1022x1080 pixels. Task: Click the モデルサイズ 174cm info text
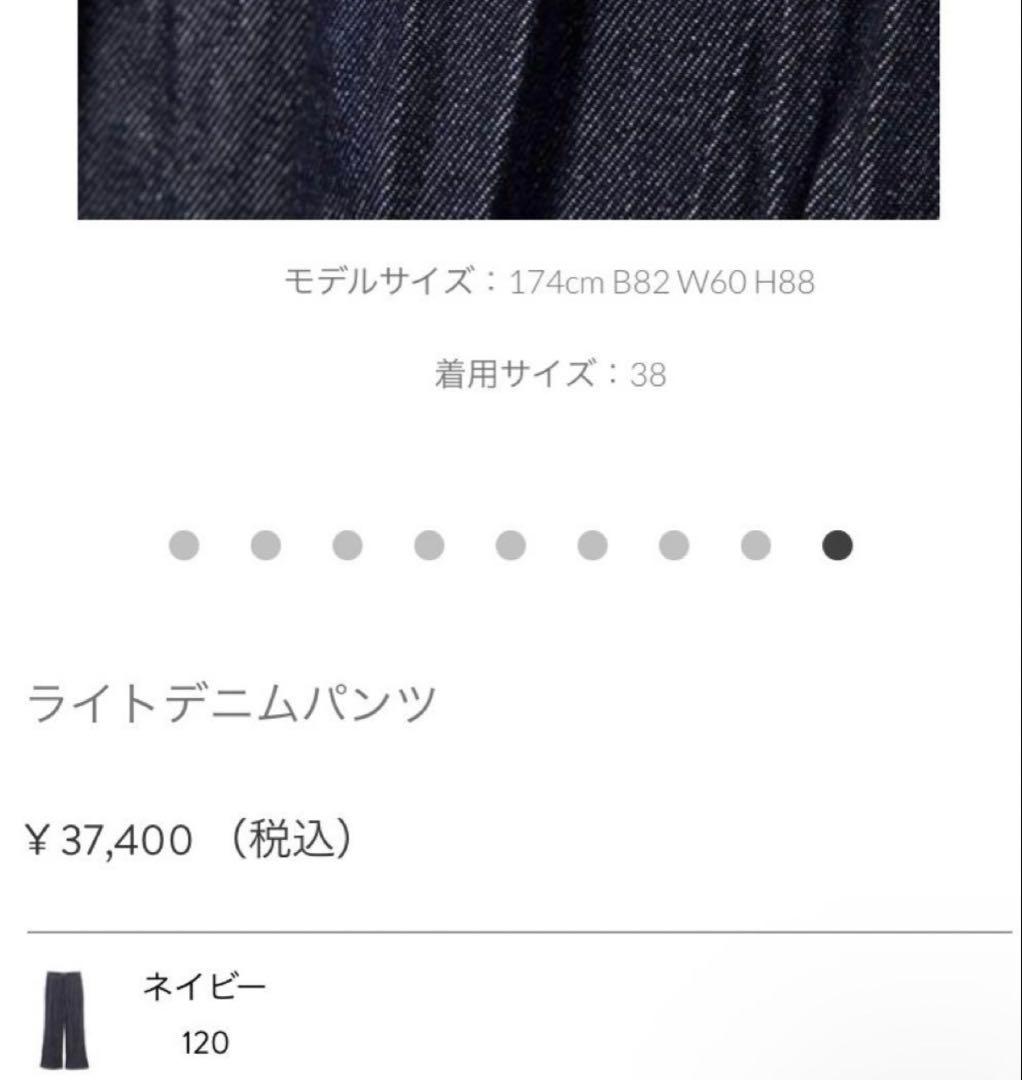548,281
